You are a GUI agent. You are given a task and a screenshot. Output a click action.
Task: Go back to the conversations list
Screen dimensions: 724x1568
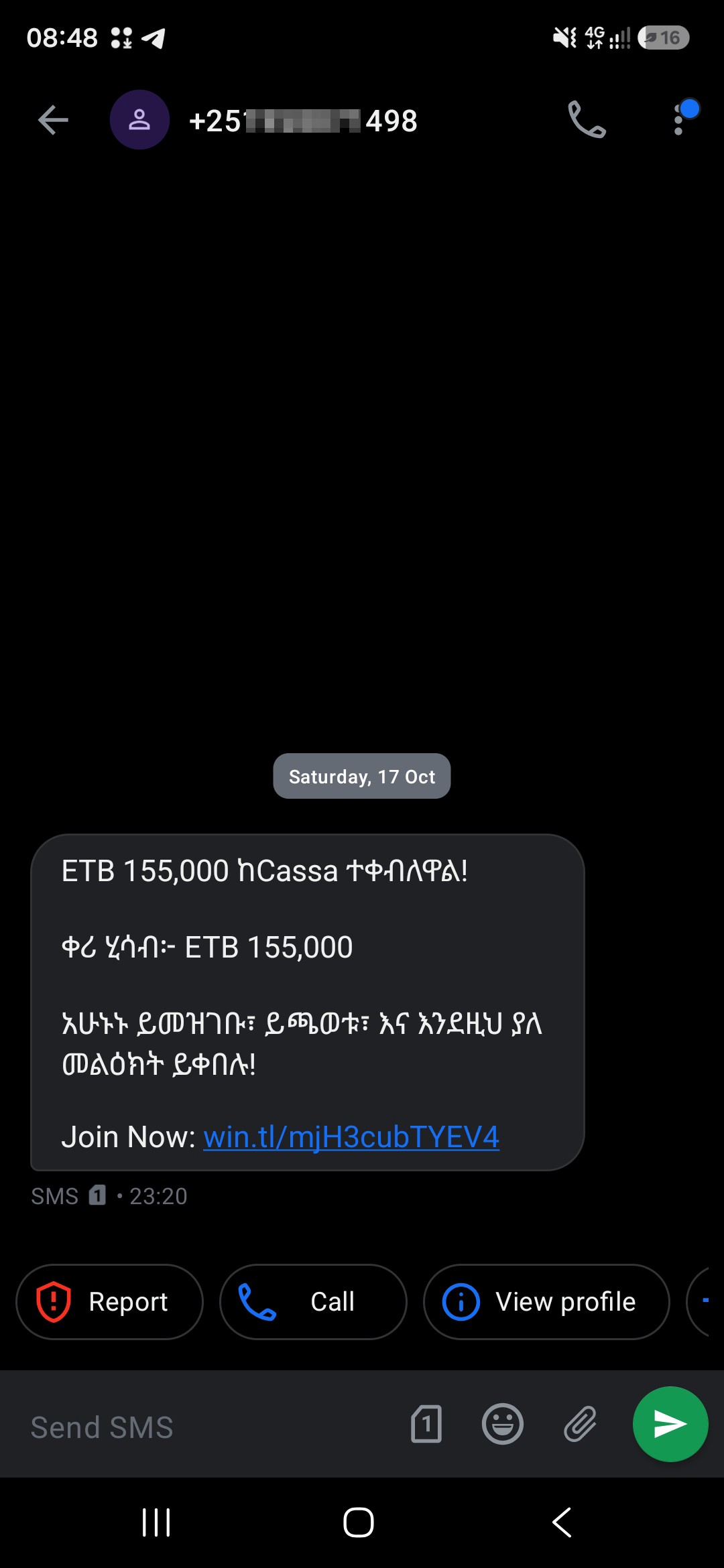tap(53, 121)
